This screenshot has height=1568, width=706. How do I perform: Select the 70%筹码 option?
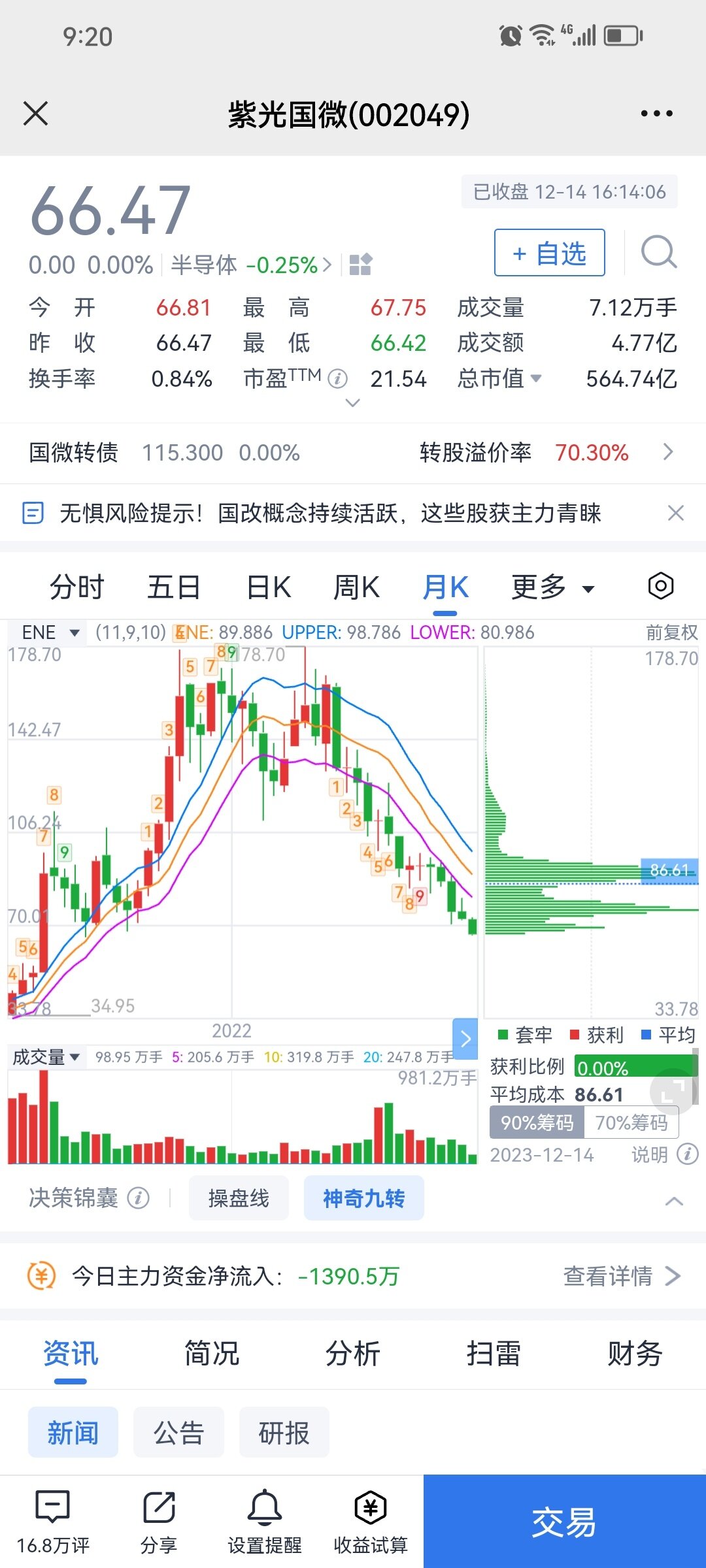point(631,1122)
